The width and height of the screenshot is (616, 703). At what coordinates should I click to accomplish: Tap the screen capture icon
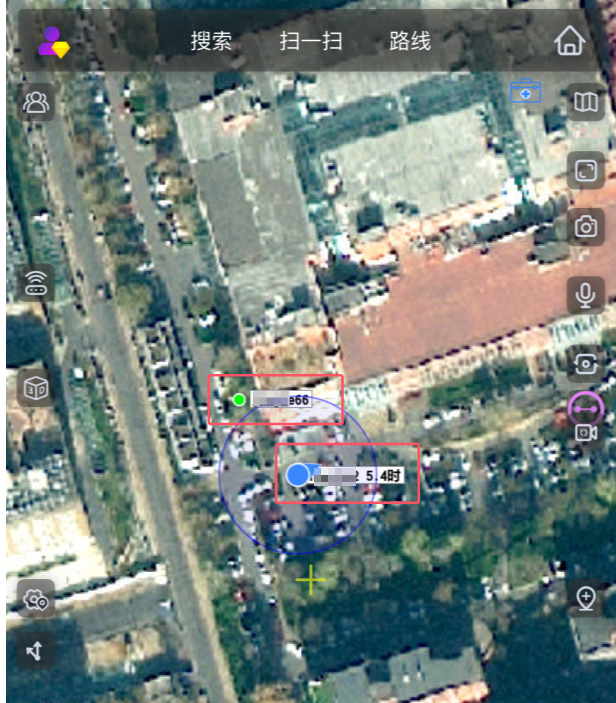tap(585, 363)
